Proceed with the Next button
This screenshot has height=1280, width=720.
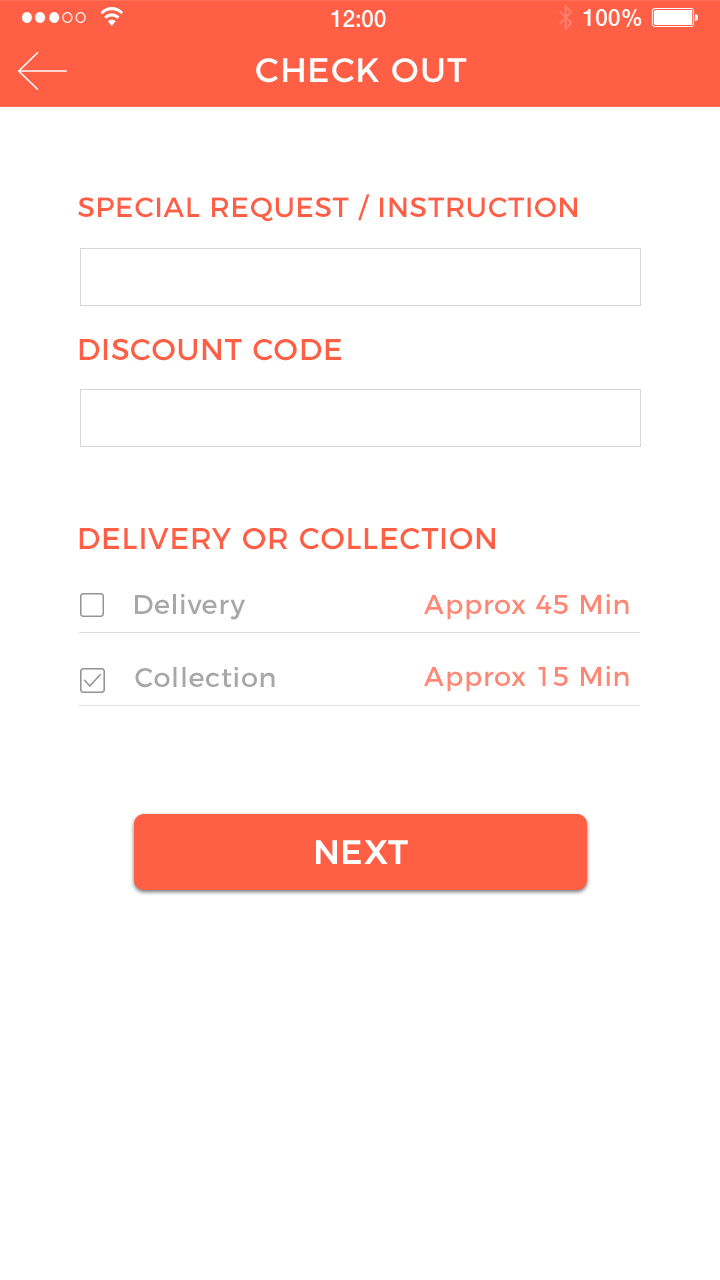[360, 852]
